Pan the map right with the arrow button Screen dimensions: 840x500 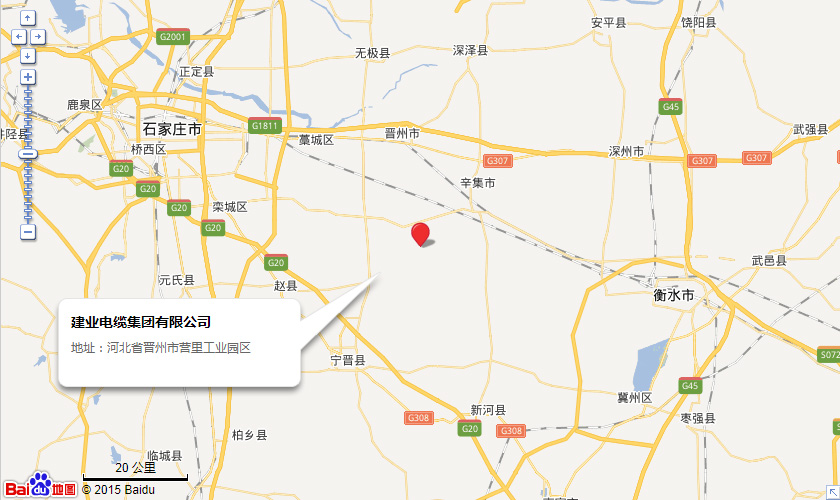click(x=38, y=37)
